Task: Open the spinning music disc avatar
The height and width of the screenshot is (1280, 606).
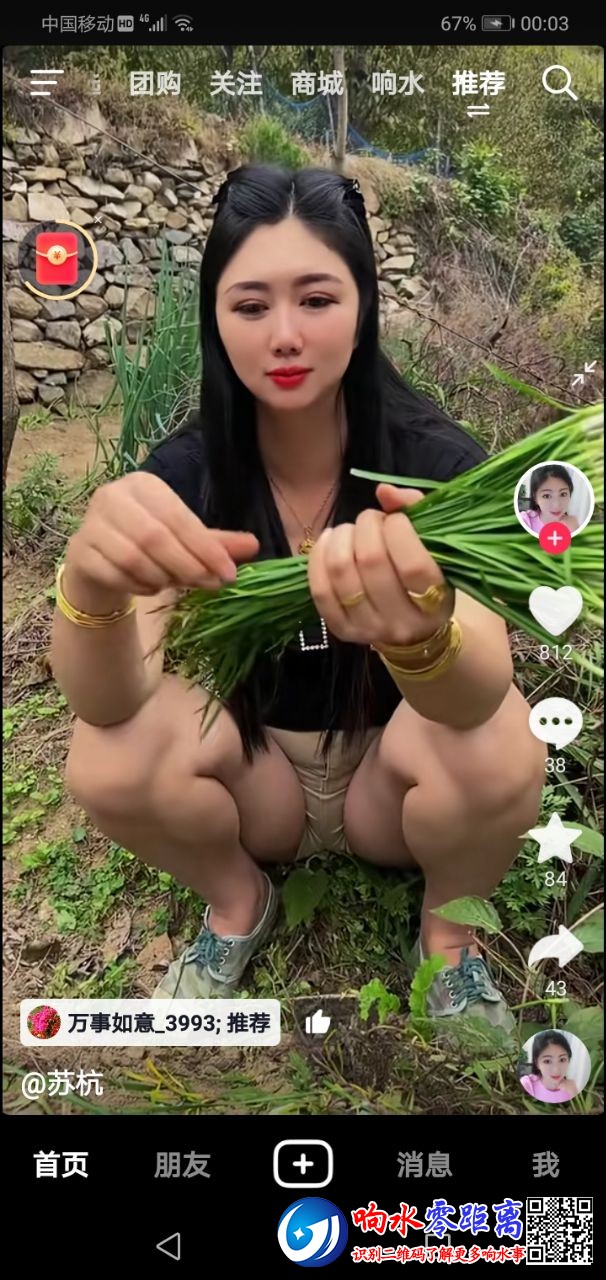Action: [555, 1066]
